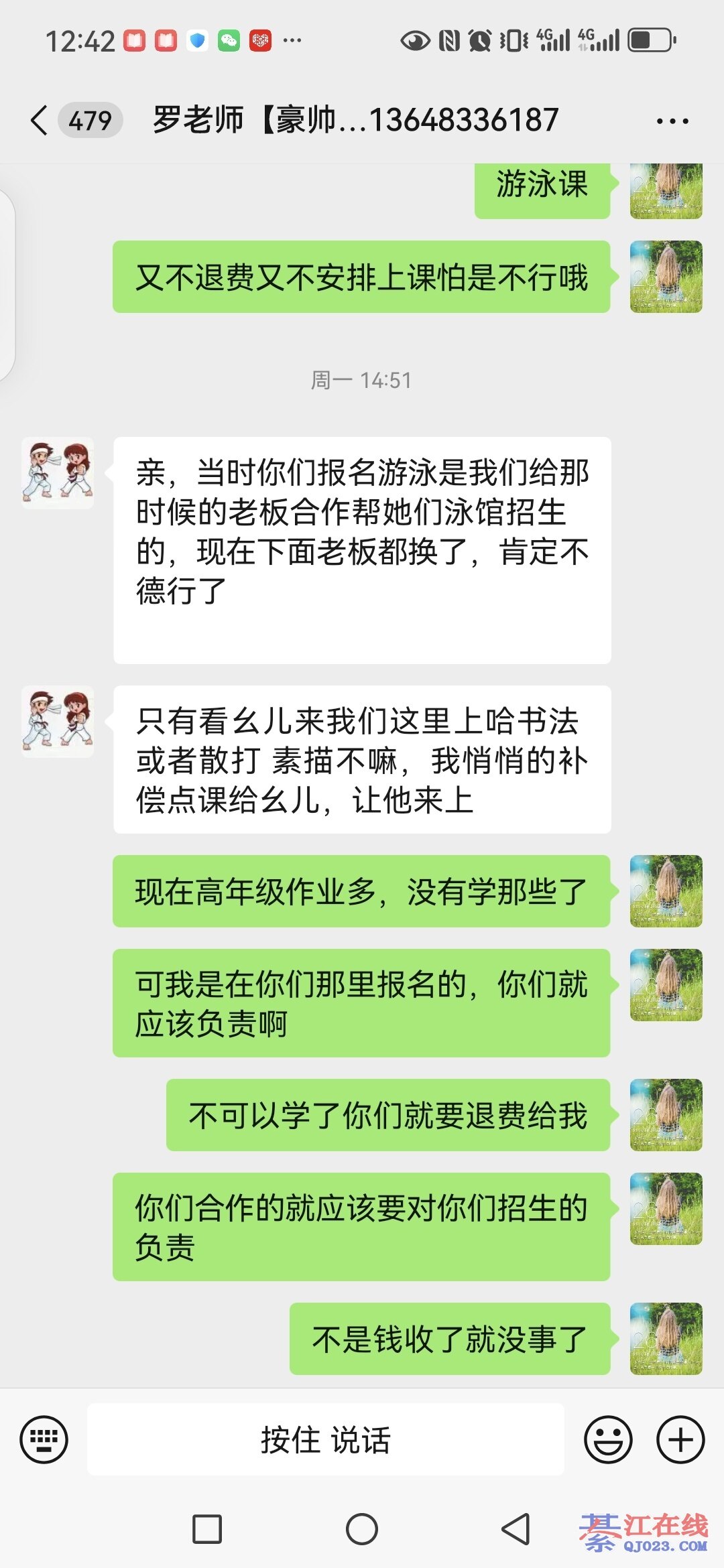Screen dimensions: 724x1568
Task: Tap the 按住 说话 voice button
Action: point(325,1439)
